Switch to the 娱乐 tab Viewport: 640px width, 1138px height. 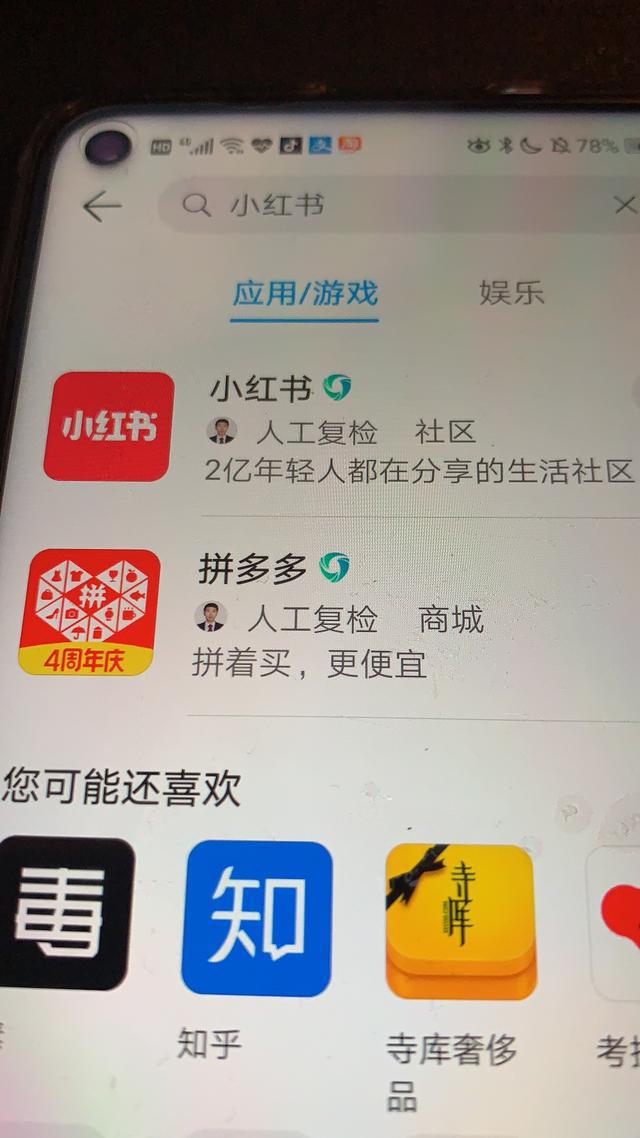(512, 292)
